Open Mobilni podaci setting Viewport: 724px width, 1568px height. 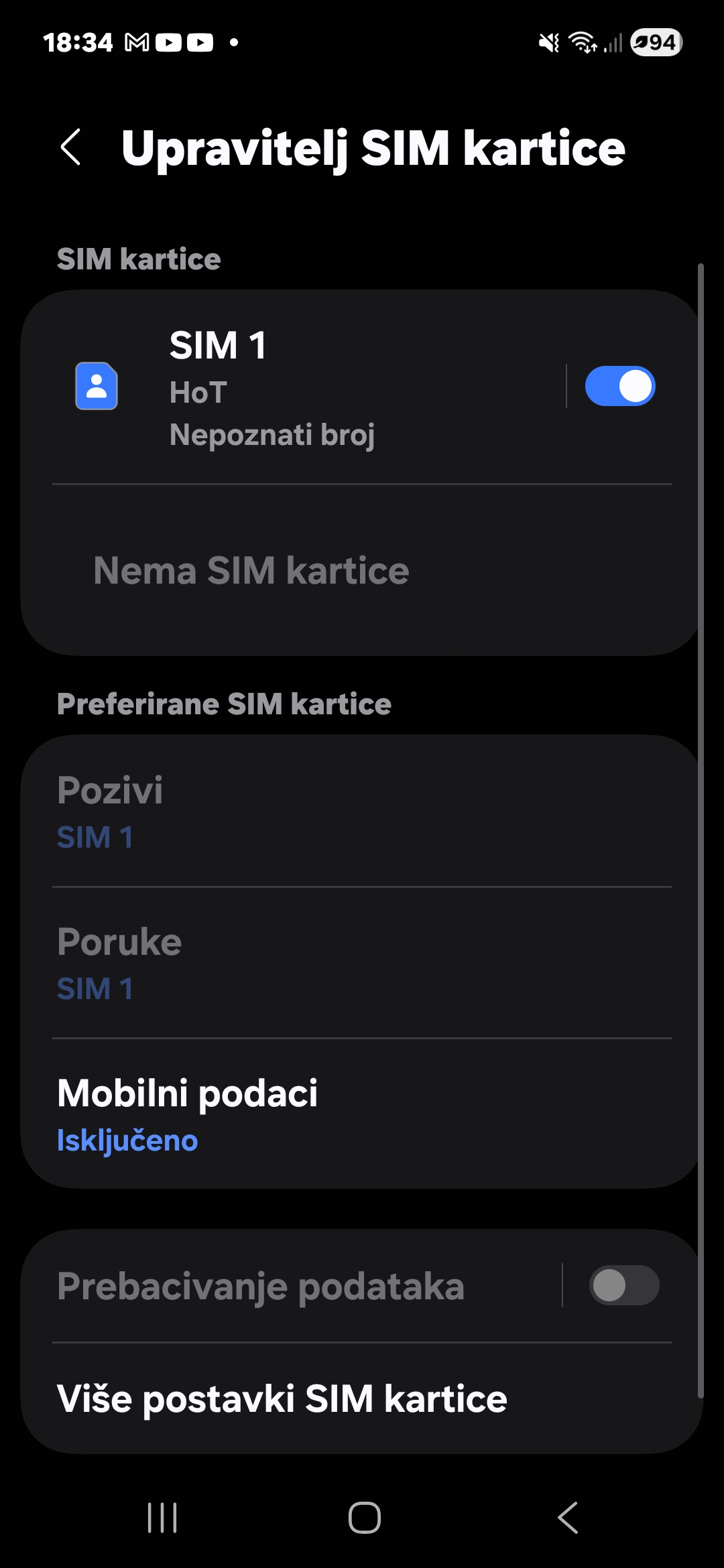362,1114
